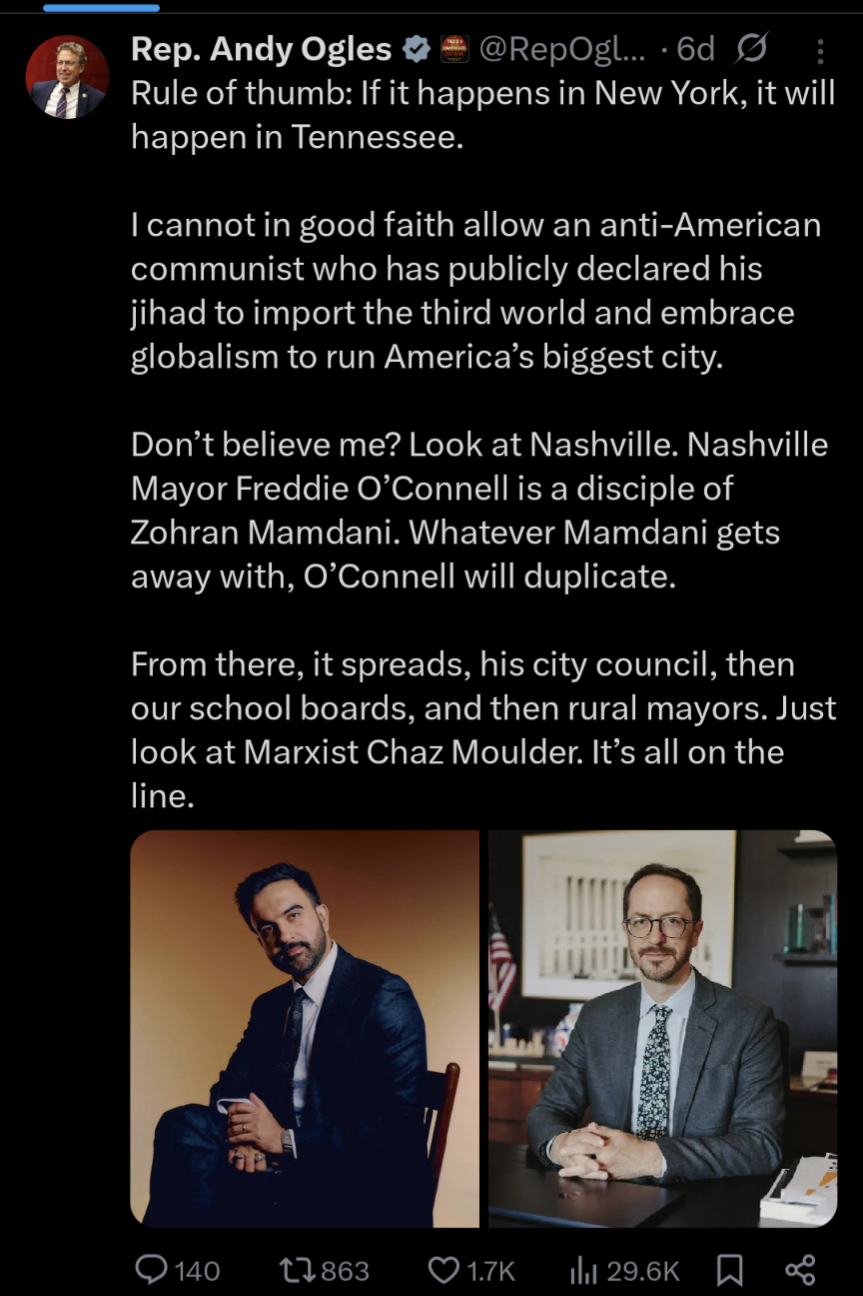Open the left attached photo
This screenshot has height=1296, width=863.
pos(305,1028)
